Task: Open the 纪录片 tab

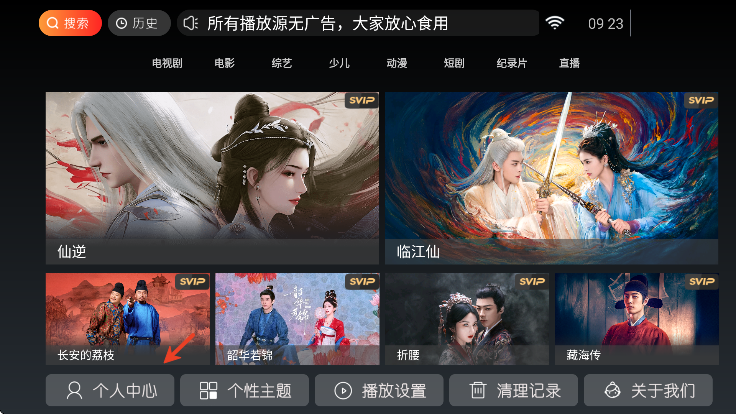Action: tap(512, 63)
